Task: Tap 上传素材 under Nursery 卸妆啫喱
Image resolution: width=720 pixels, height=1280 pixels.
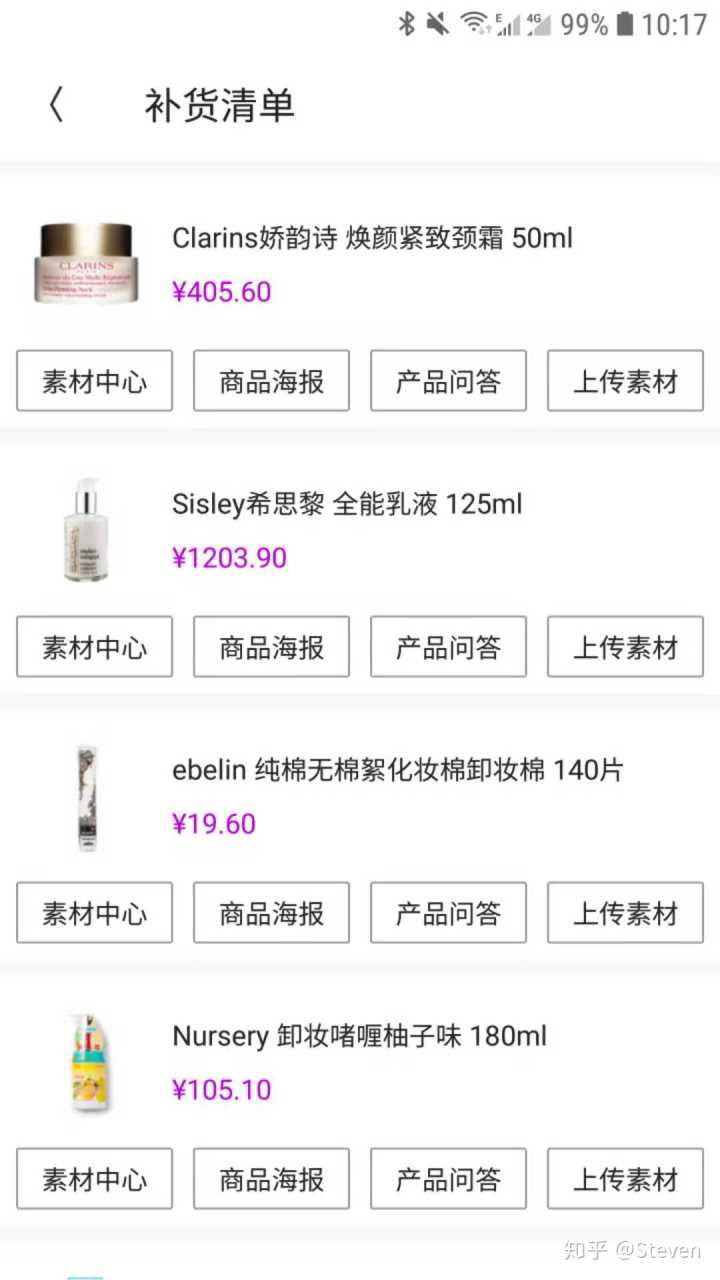Action: tap(625, 1179)
